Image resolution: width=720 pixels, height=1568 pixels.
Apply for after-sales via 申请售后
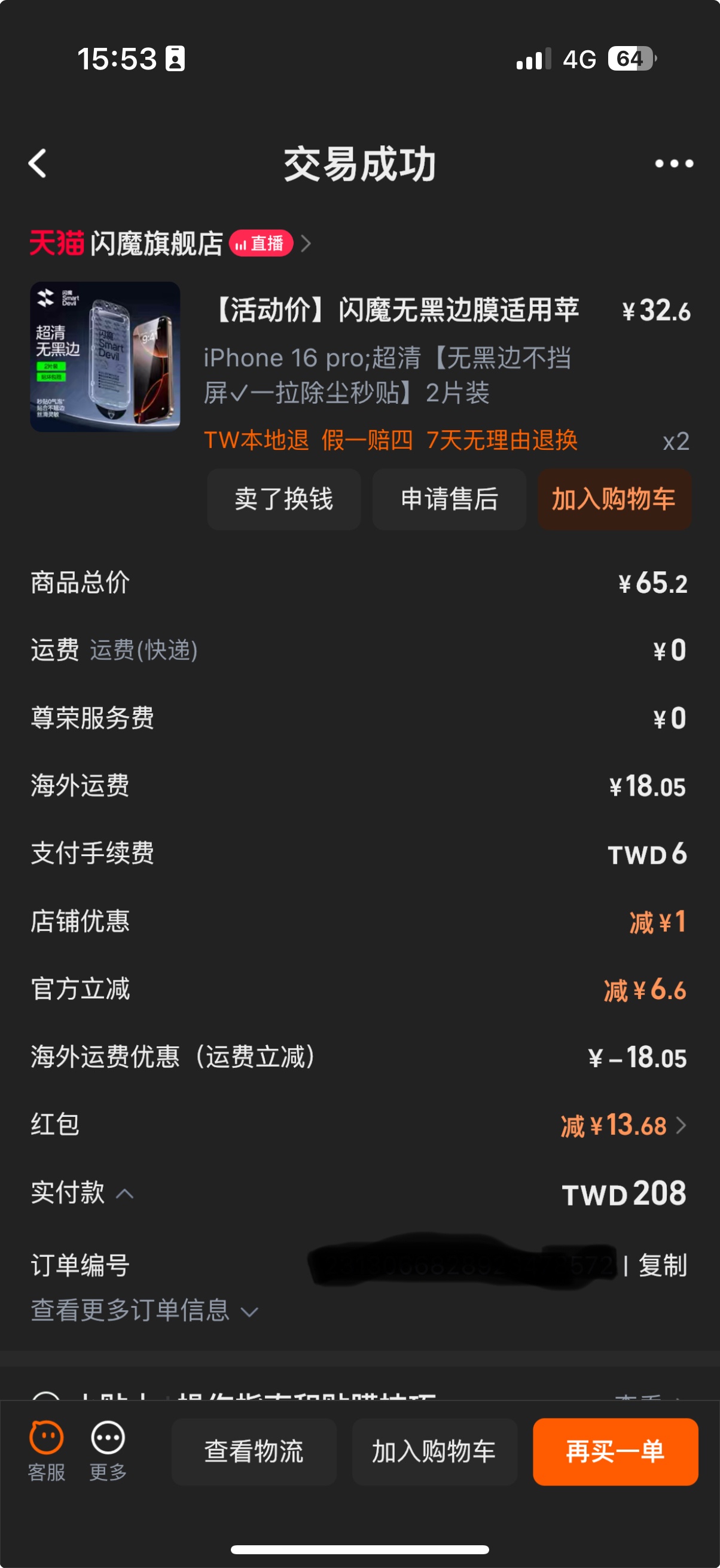449,499
